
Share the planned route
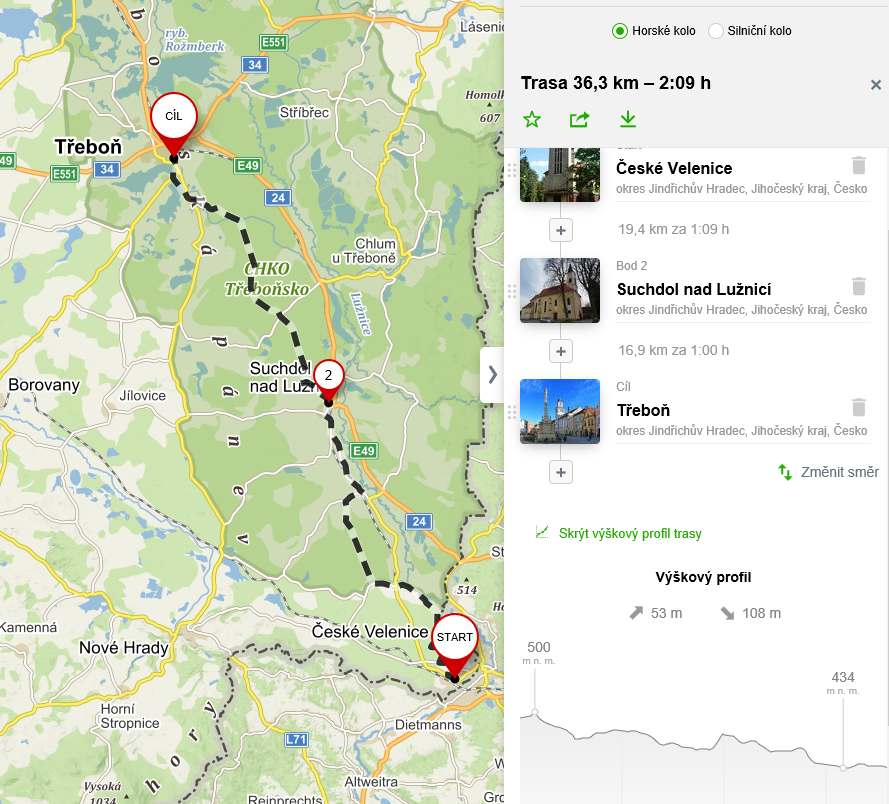click(x=579, y=120)
